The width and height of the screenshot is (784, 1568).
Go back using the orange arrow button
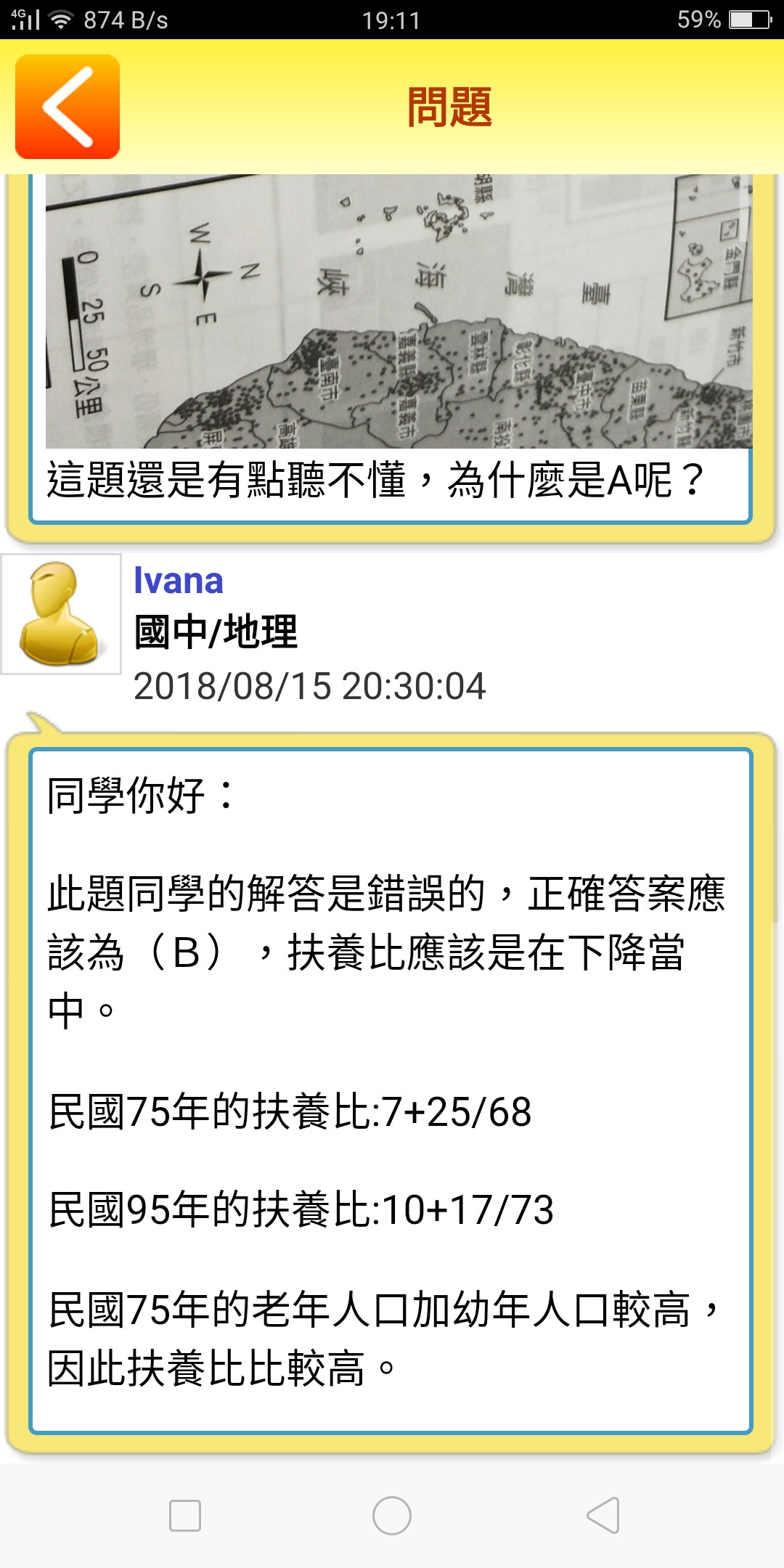(x=68, y=107)
